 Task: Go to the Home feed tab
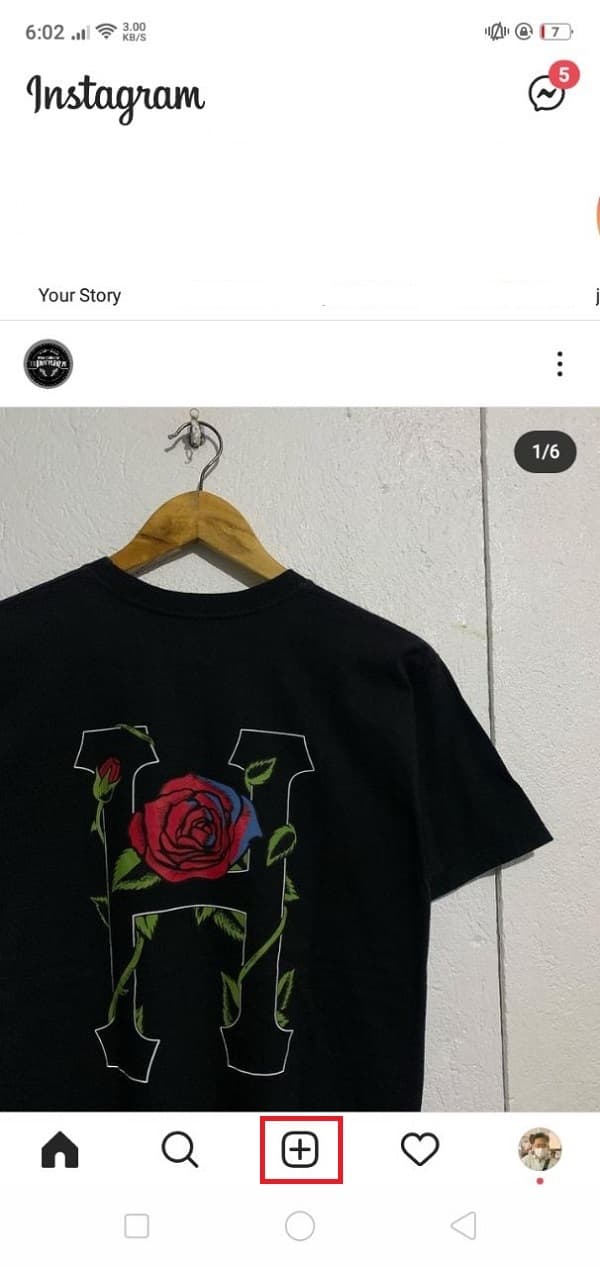[60, 1152]
